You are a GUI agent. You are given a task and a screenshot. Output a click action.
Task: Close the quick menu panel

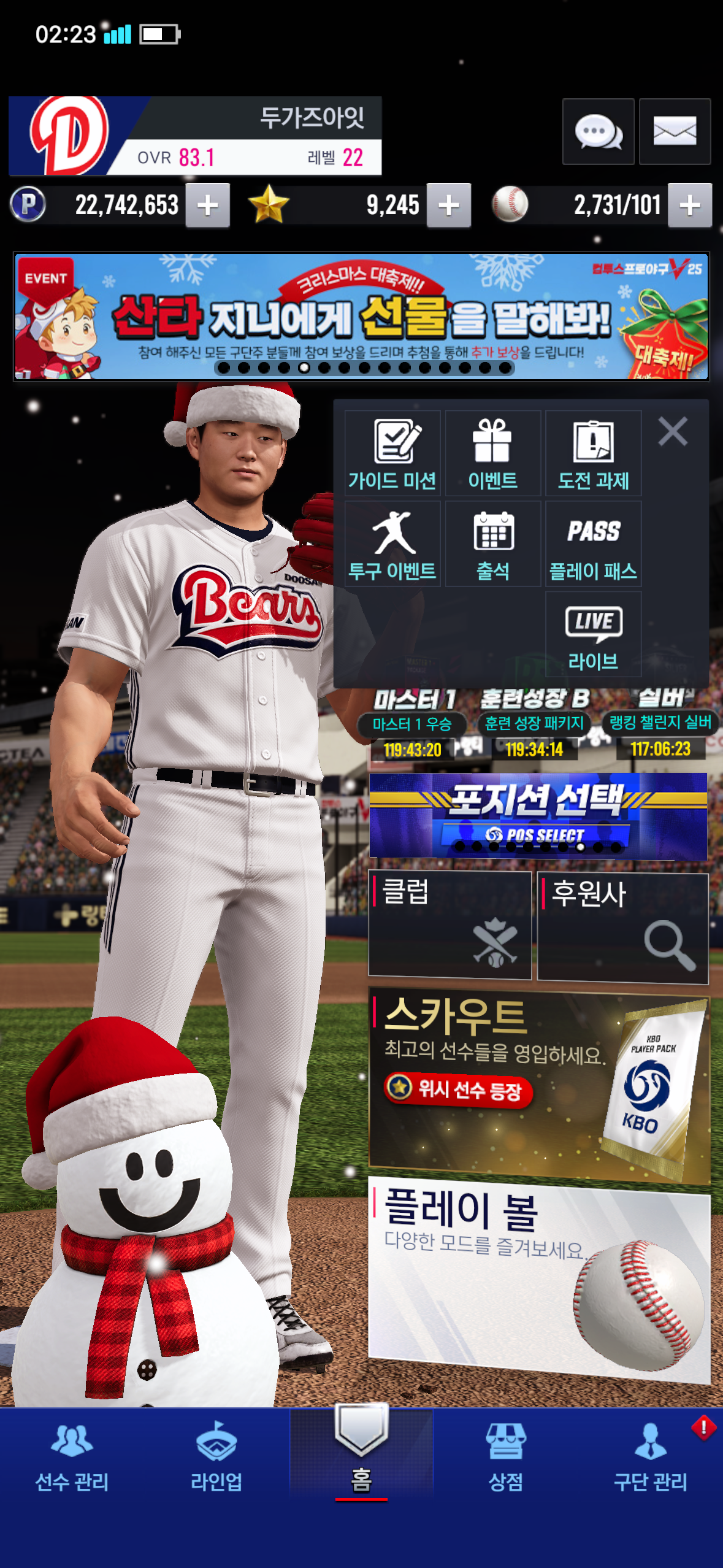coord(673,431)
